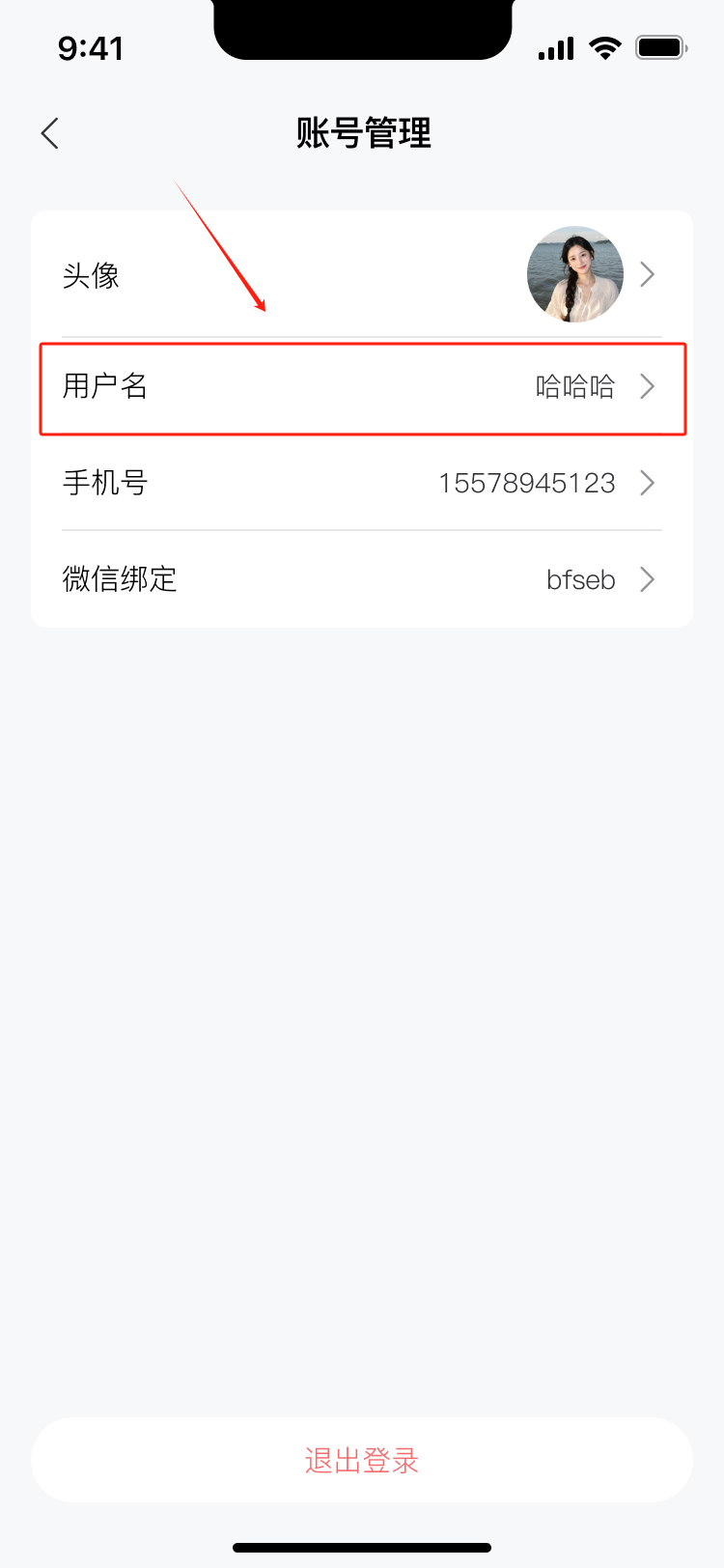Edit the 用户名 row
The width and height of the screenshot is (724, 1568).
click(x=362, y=387)
